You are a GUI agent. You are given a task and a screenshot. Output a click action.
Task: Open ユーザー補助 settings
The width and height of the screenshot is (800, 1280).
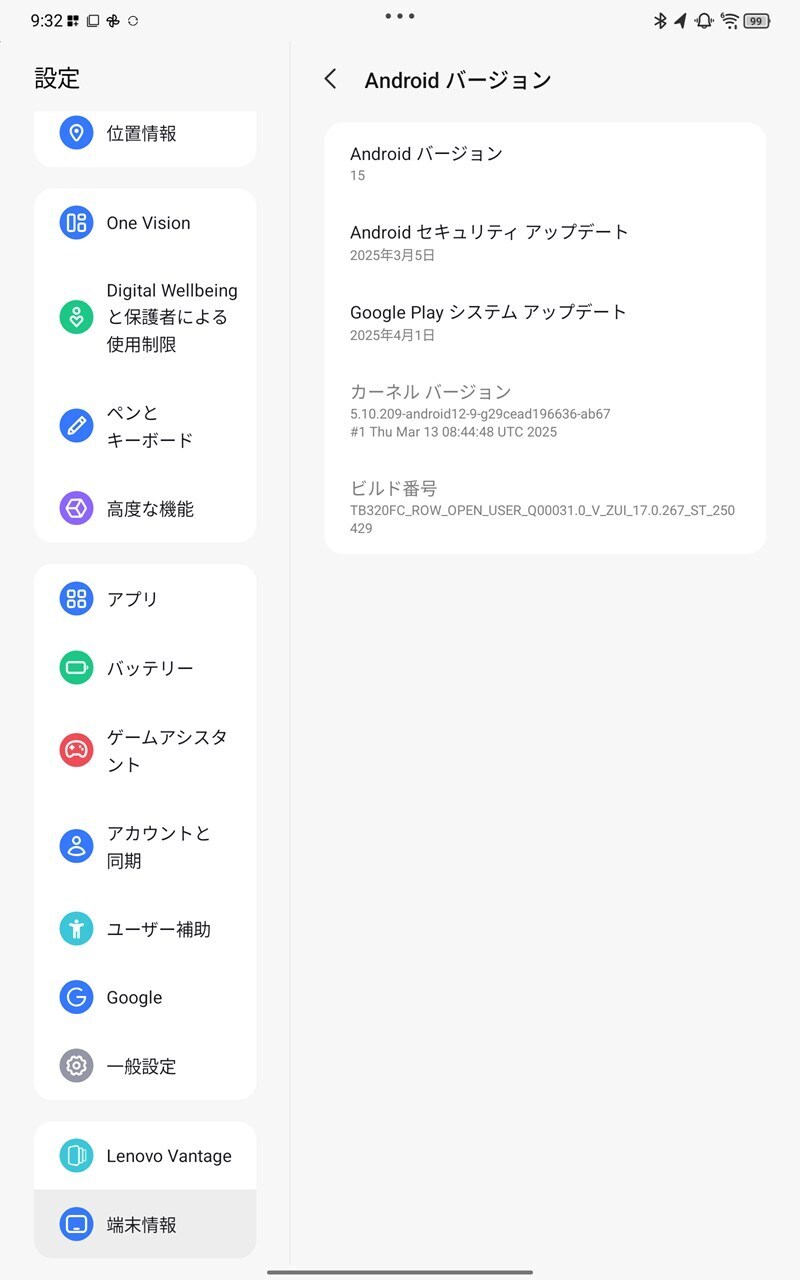click(x=145, y=928)
